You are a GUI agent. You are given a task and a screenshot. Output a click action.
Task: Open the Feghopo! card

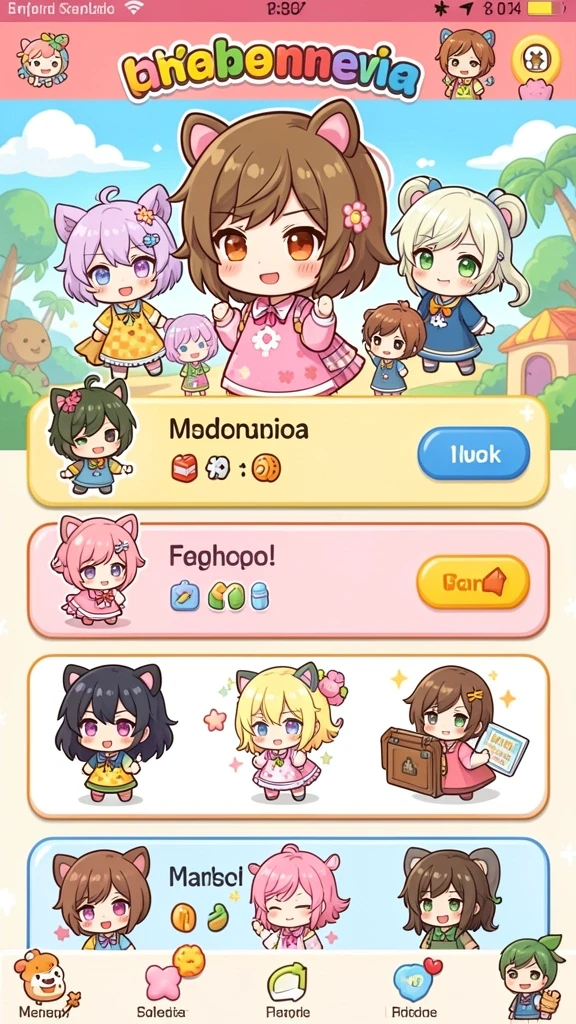tap(288, 581)
